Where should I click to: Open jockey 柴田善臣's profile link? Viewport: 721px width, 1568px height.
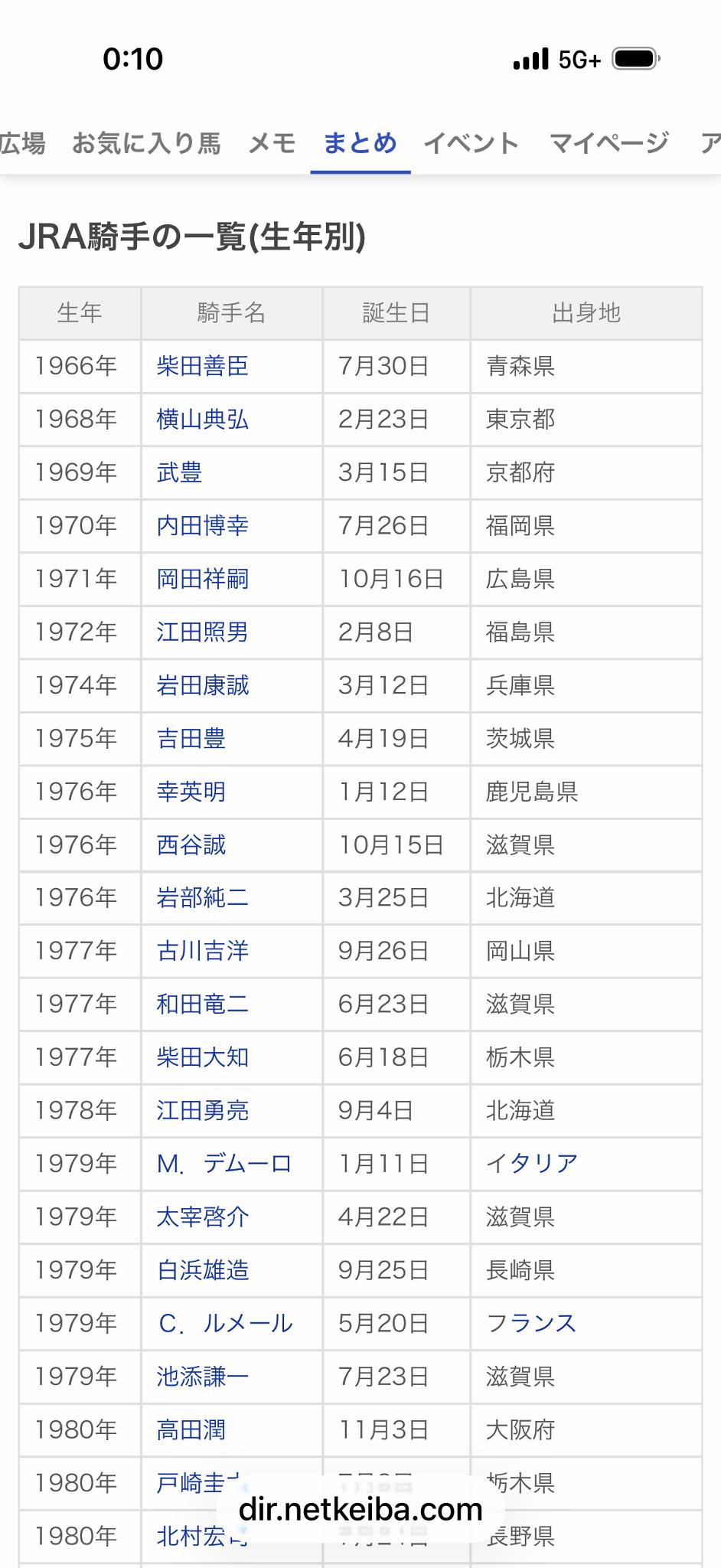click(202, 366)
